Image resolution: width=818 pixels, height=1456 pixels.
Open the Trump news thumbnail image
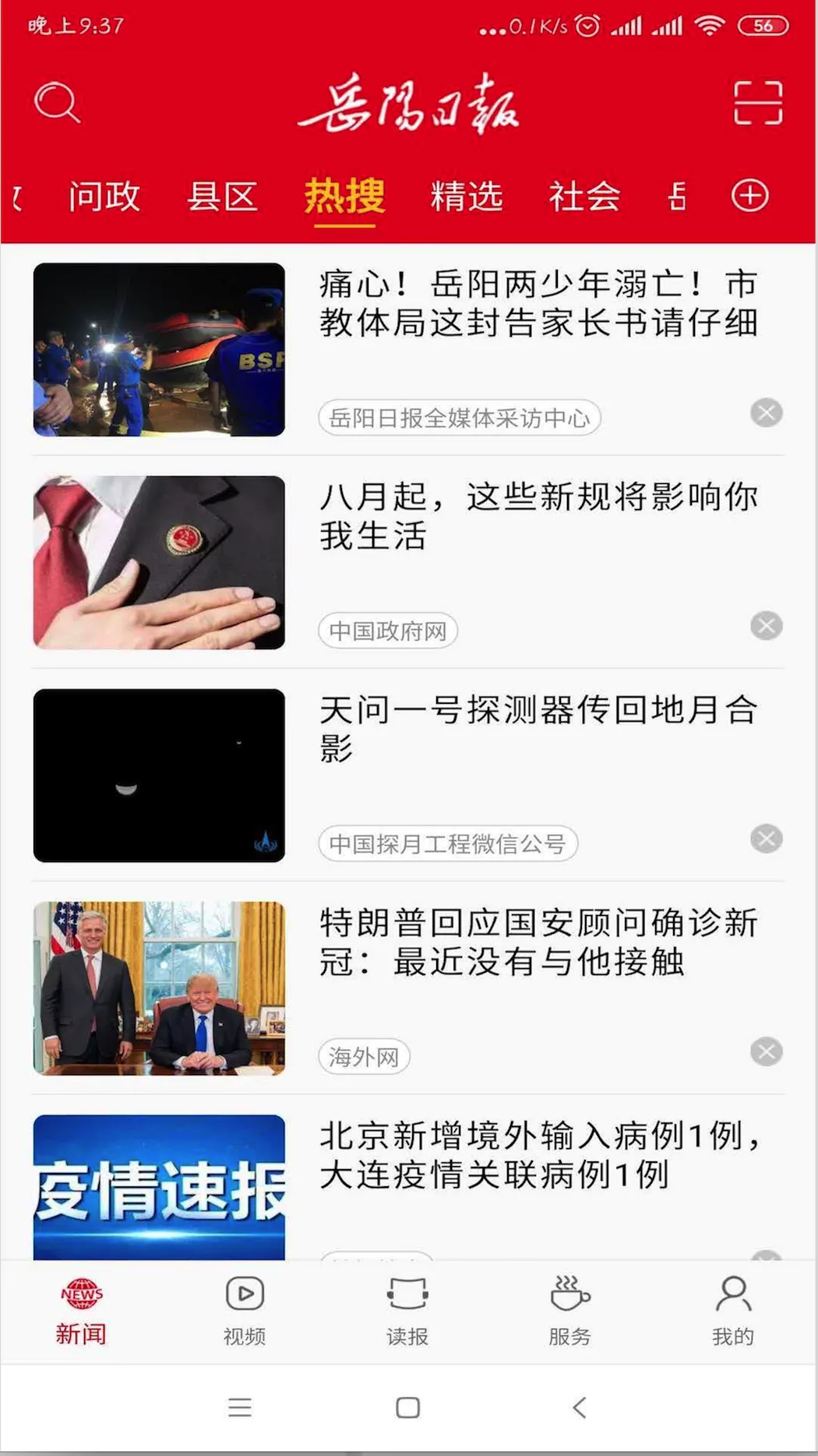click(160, 988)
